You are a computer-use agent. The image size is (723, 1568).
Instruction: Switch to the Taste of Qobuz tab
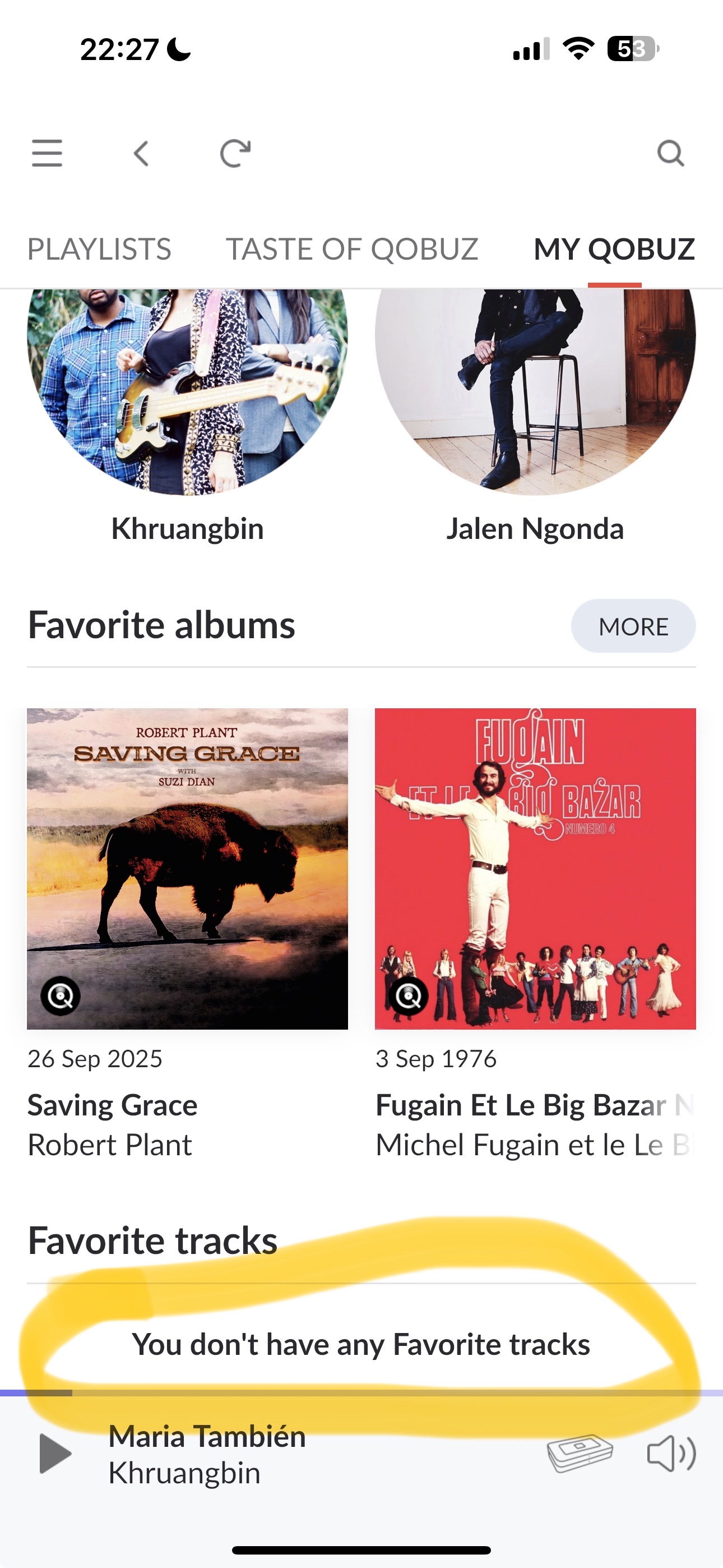click(x=352, y=249)
